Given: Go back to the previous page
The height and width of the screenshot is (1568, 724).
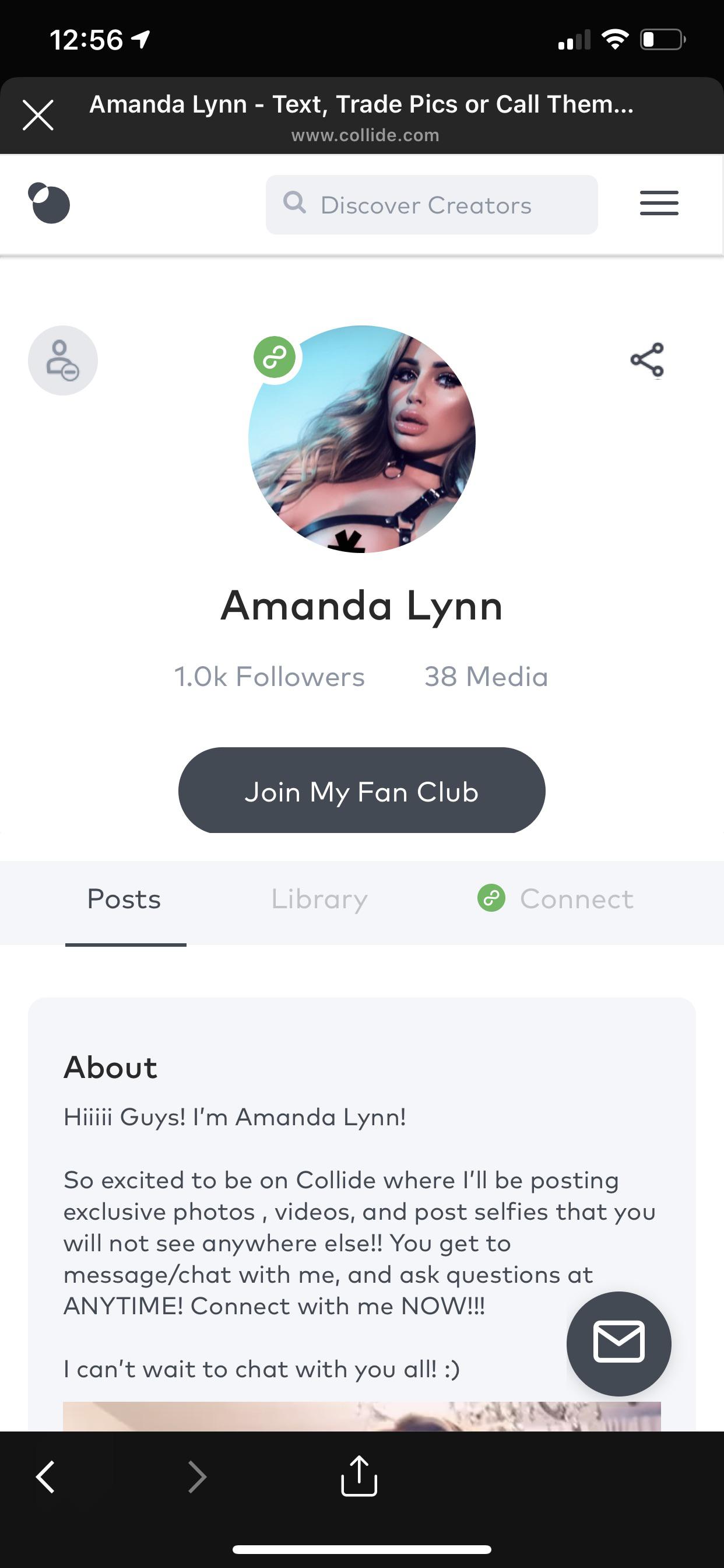Looking at the screenshot, I should [45, 1476].
